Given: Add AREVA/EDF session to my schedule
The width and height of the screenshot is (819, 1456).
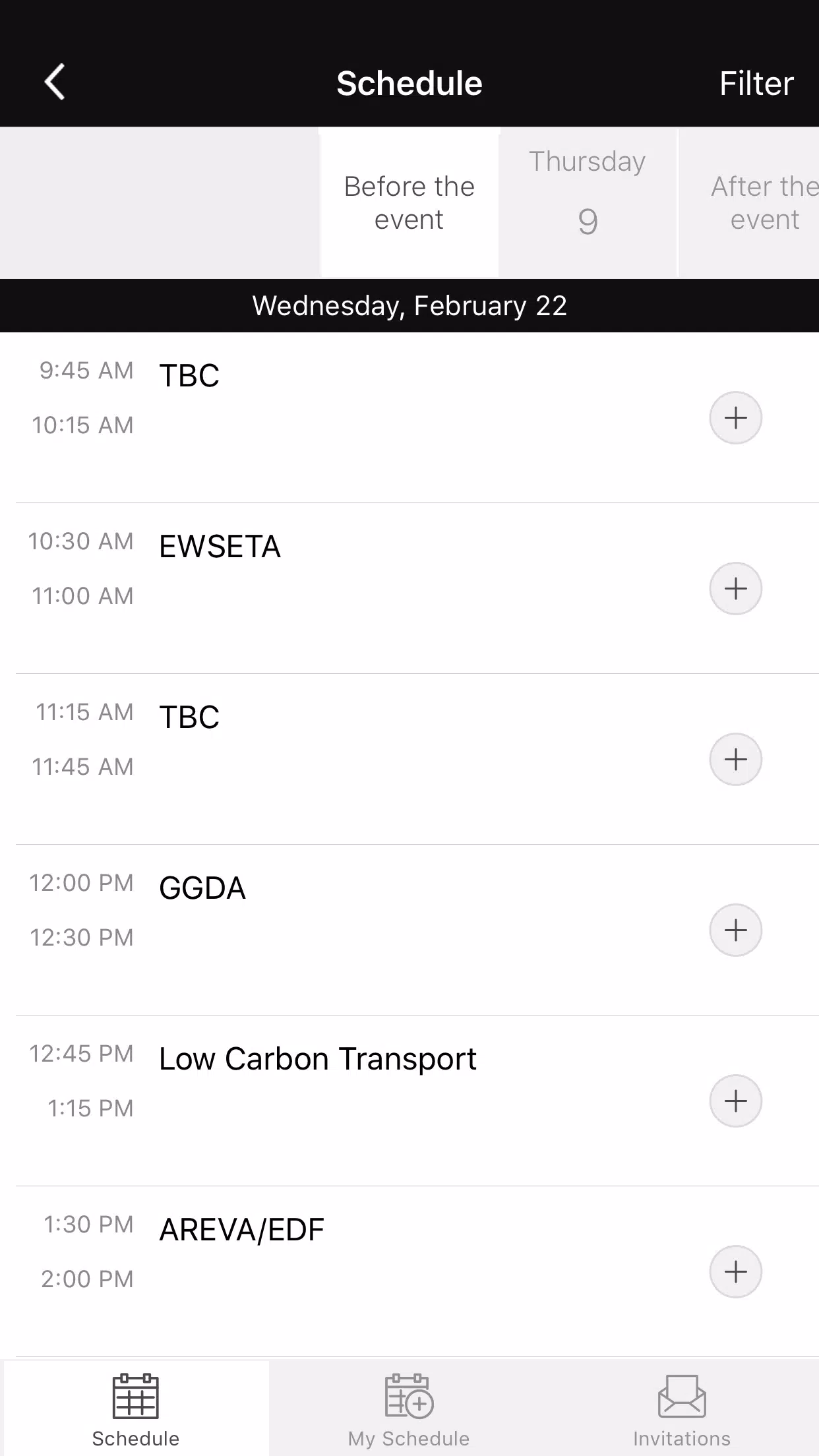Looking at the screenshot, I should [736, 1271].
